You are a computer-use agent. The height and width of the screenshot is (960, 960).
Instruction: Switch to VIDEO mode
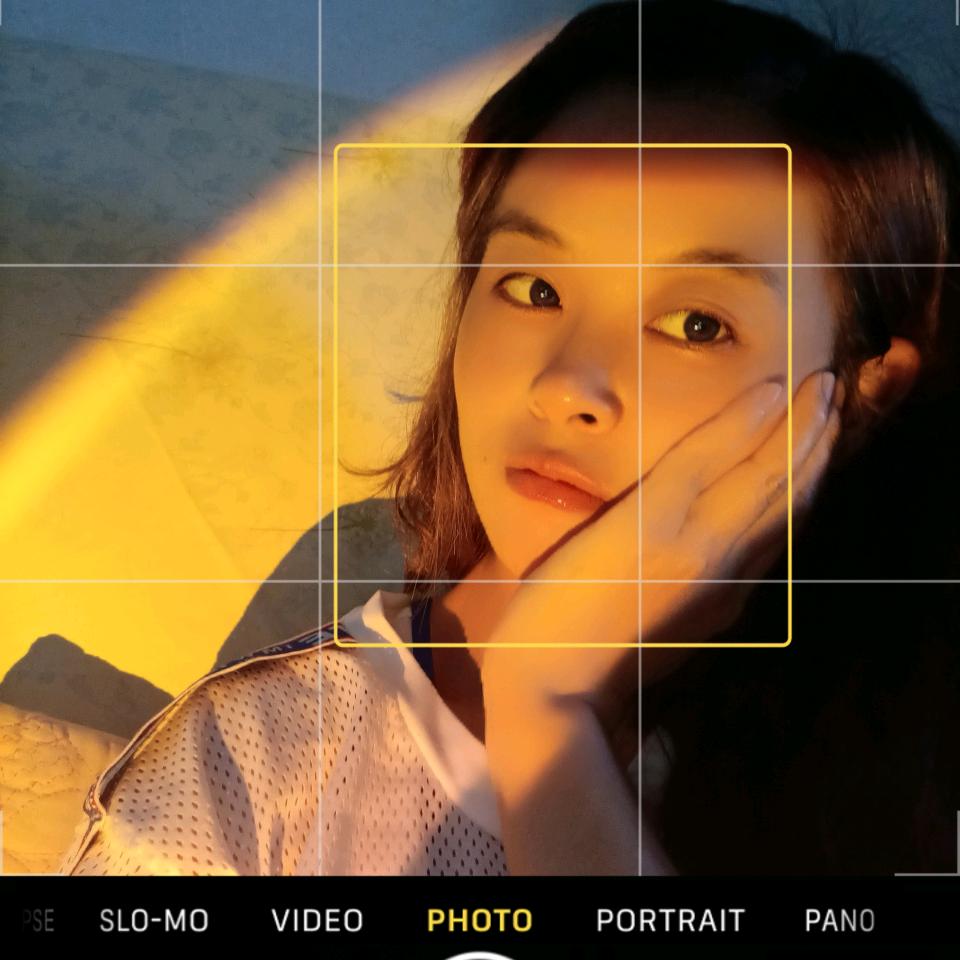[x=317, y=921]
